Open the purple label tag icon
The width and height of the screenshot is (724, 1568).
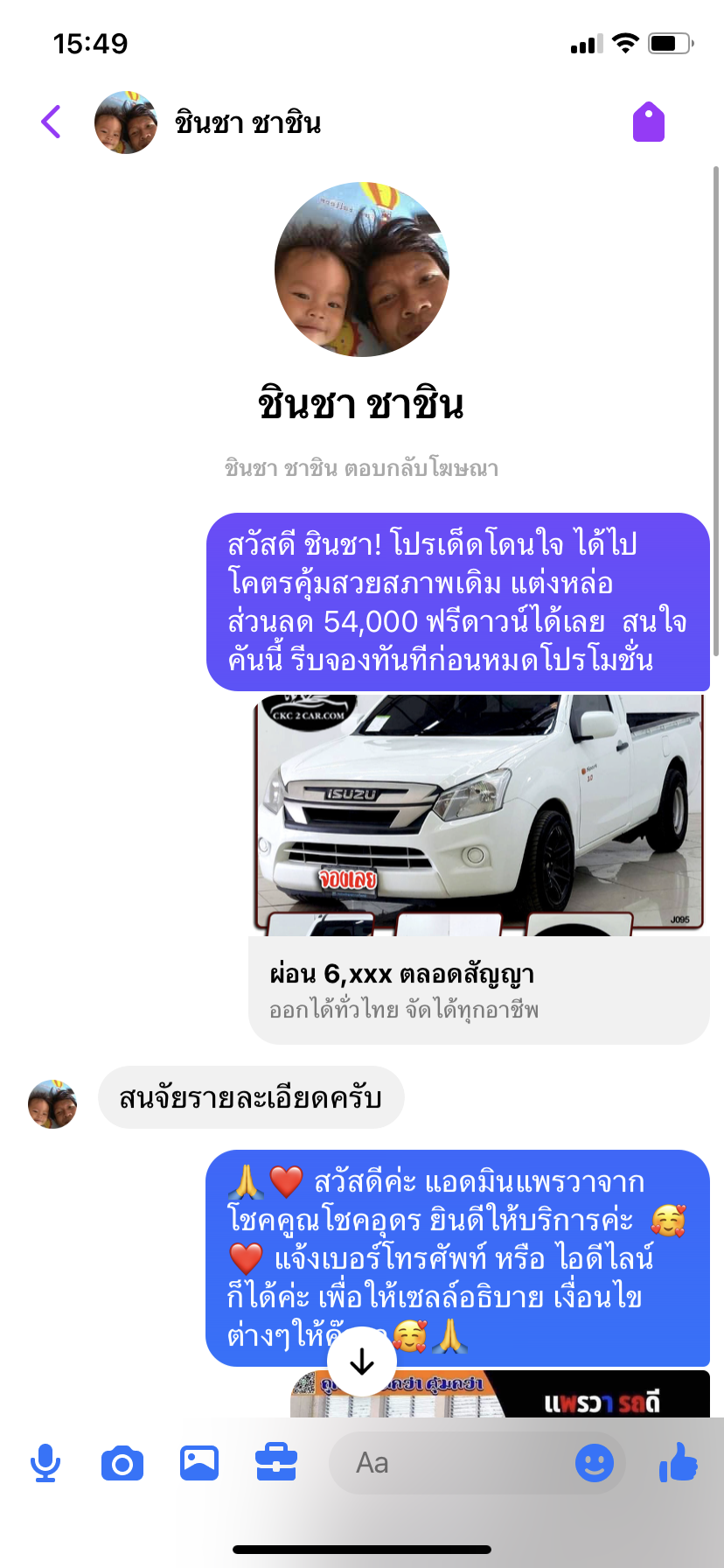pyautogui.click(x=649, y=122)
